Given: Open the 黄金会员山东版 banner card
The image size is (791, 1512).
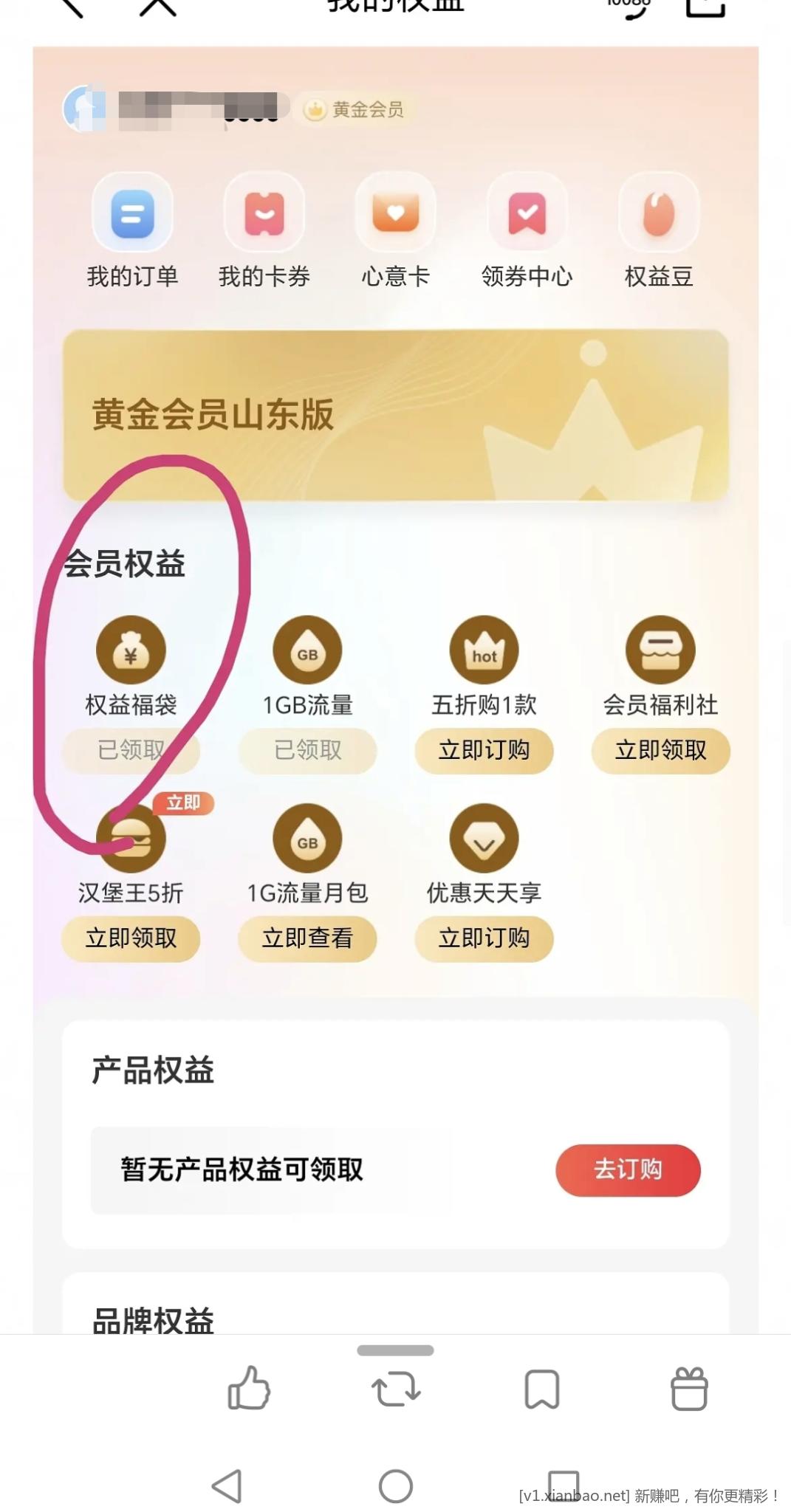Looking at the screenshot, I should [x=396, y=415].
